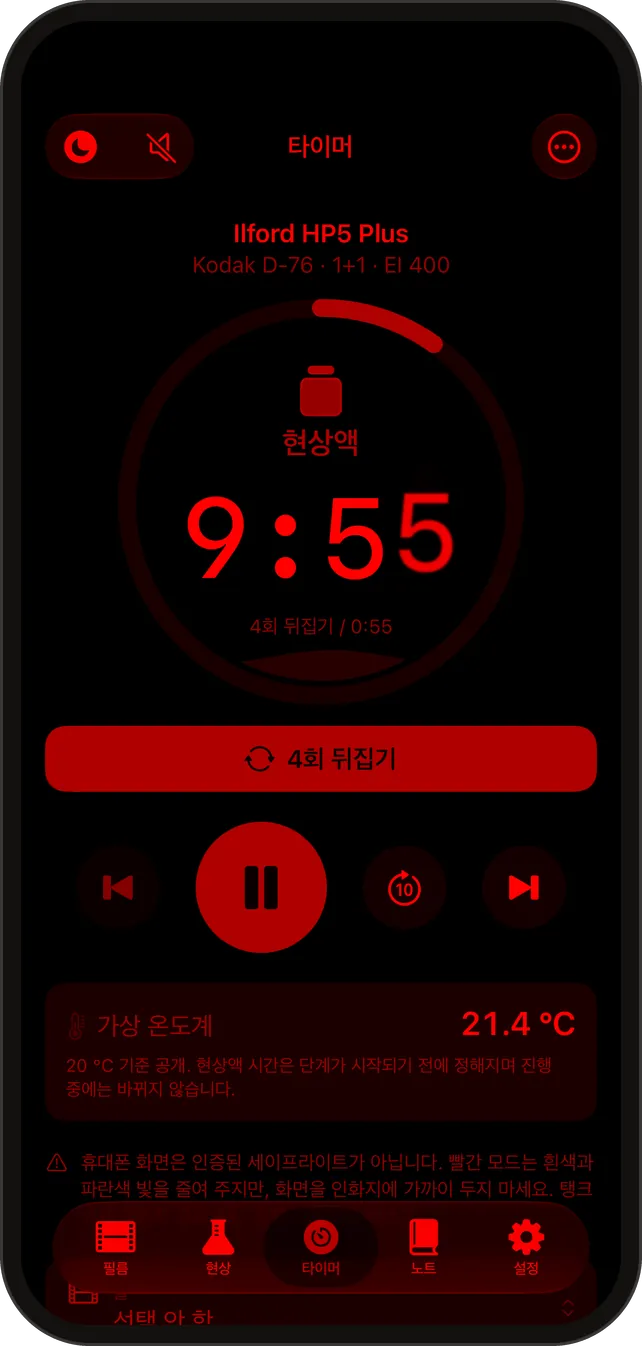The height and width of the screenshot is (1346, 642).
Task: Skip to the next step
Action: click(x=524, y=887)
